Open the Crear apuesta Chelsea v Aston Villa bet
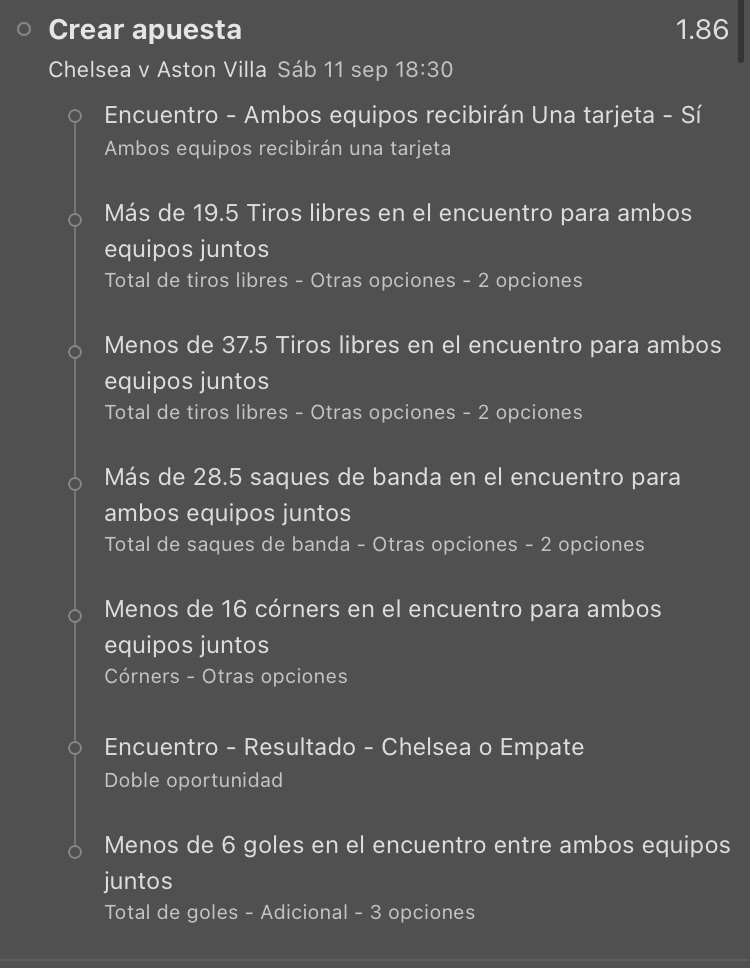Image resolution: width=750 pixels, height=968 pixels. click(x=145, y=30)
